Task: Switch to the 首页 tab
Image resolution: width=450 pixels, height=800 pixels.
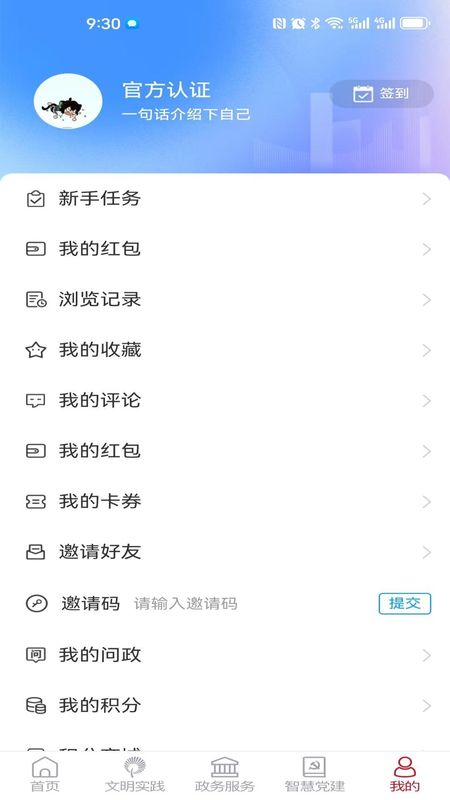Action: [45, 774]
